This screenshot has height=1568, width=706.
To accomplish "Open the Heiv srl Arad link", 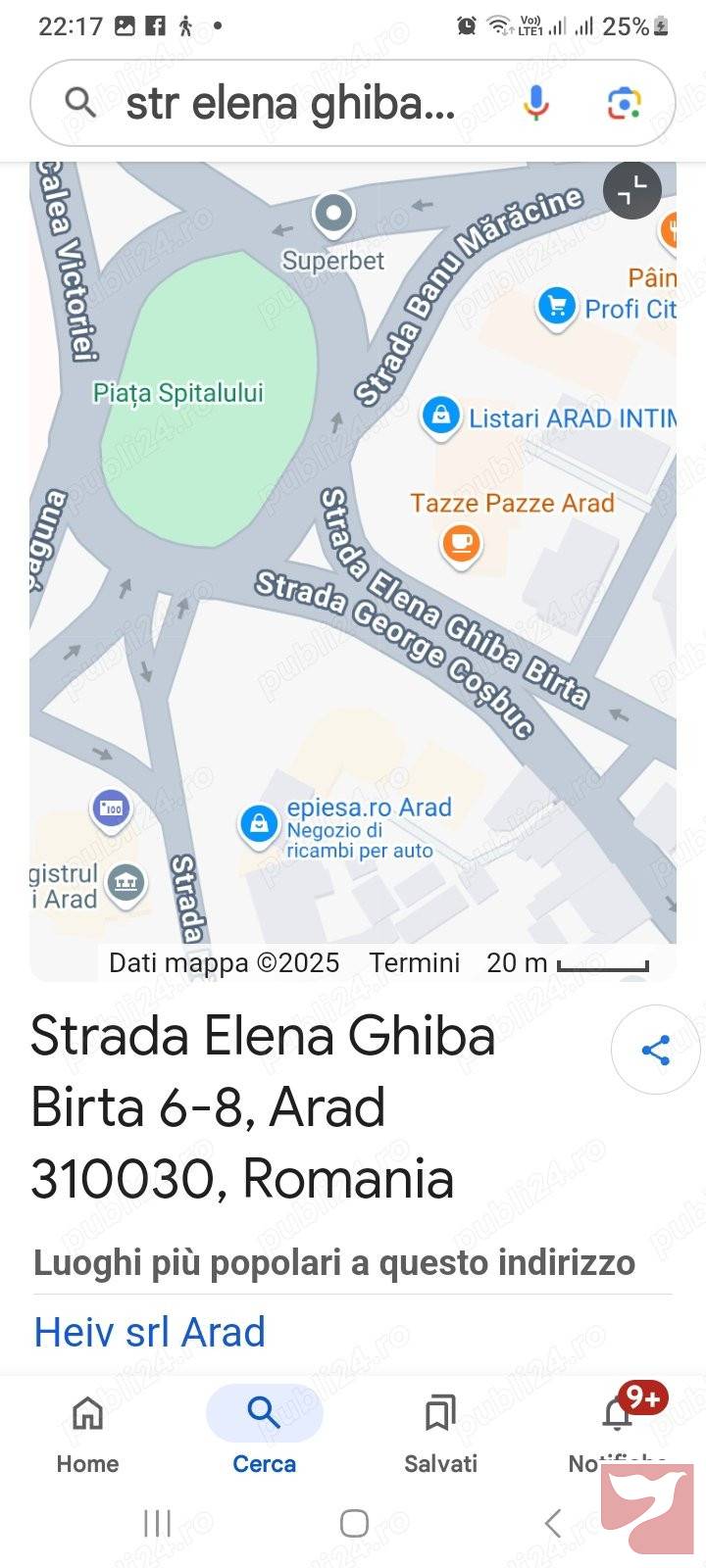I will point(150,1332).
